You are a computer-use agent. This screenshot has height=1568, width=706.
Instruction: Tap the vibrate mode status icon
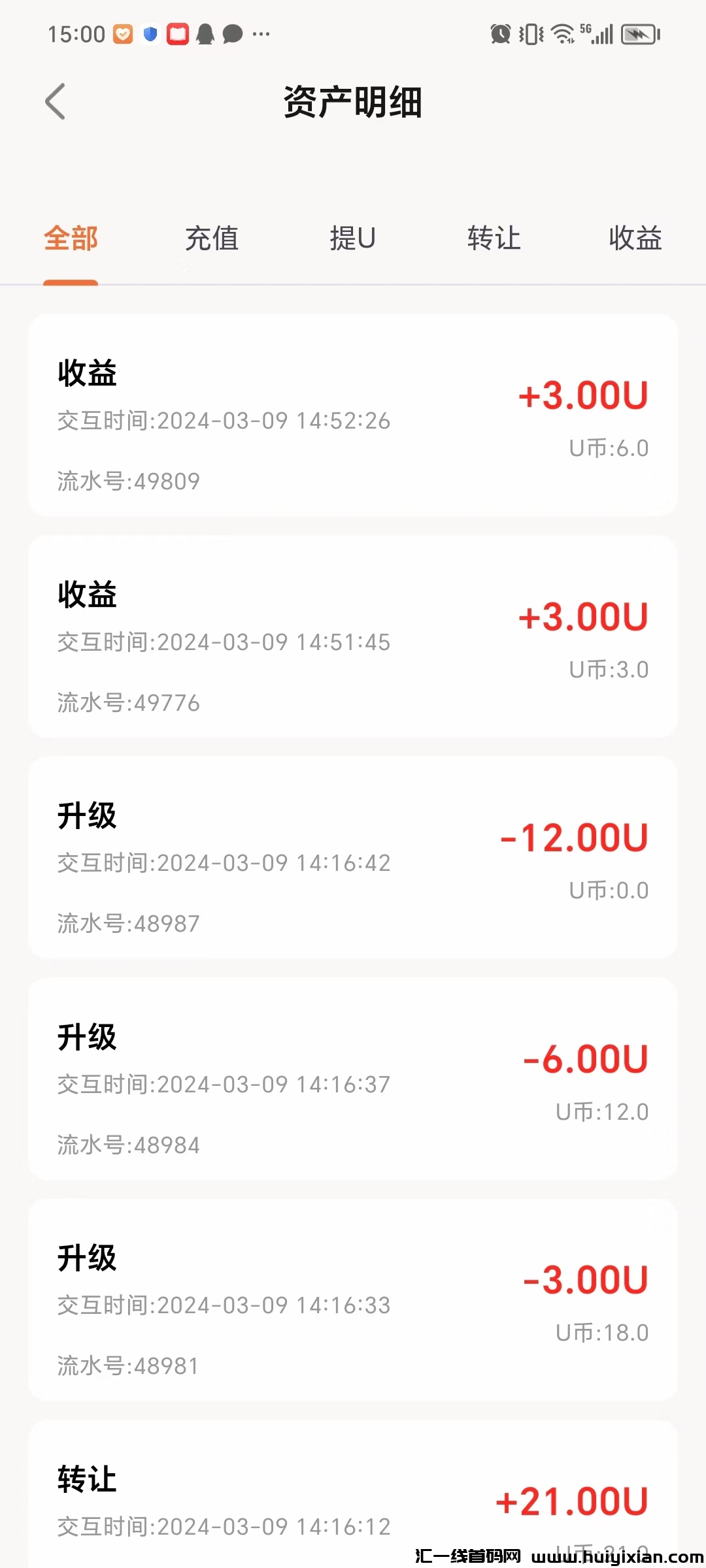pyautogui.click(x=531, y=33)
